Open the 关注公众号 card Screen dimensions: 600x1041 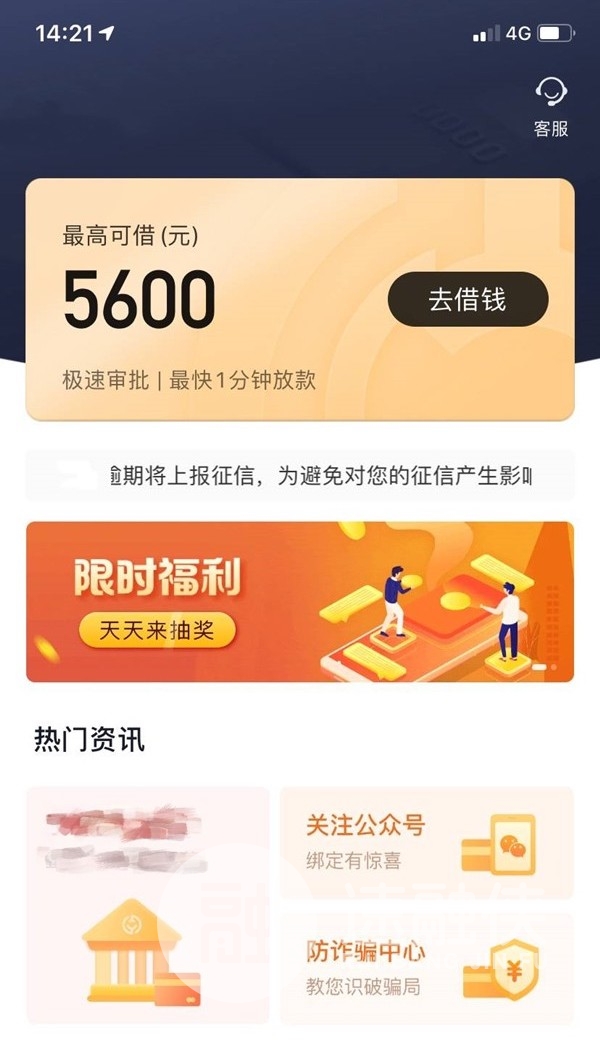tap(427, 841)
